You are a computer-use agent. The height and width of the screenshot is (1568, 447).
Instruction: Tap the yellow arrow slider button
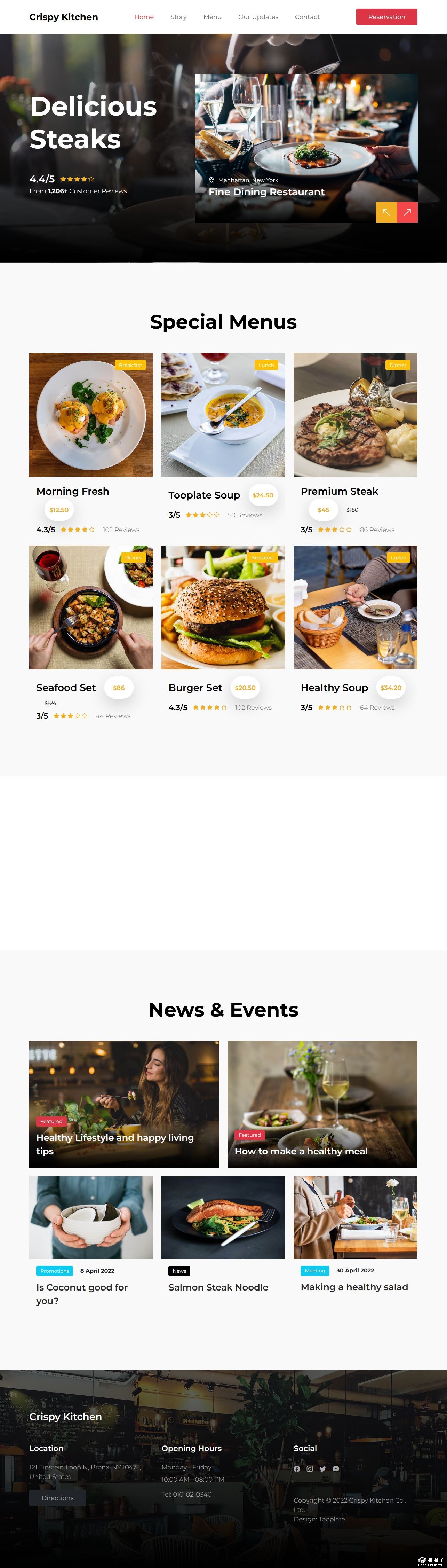tap(386, 212)
